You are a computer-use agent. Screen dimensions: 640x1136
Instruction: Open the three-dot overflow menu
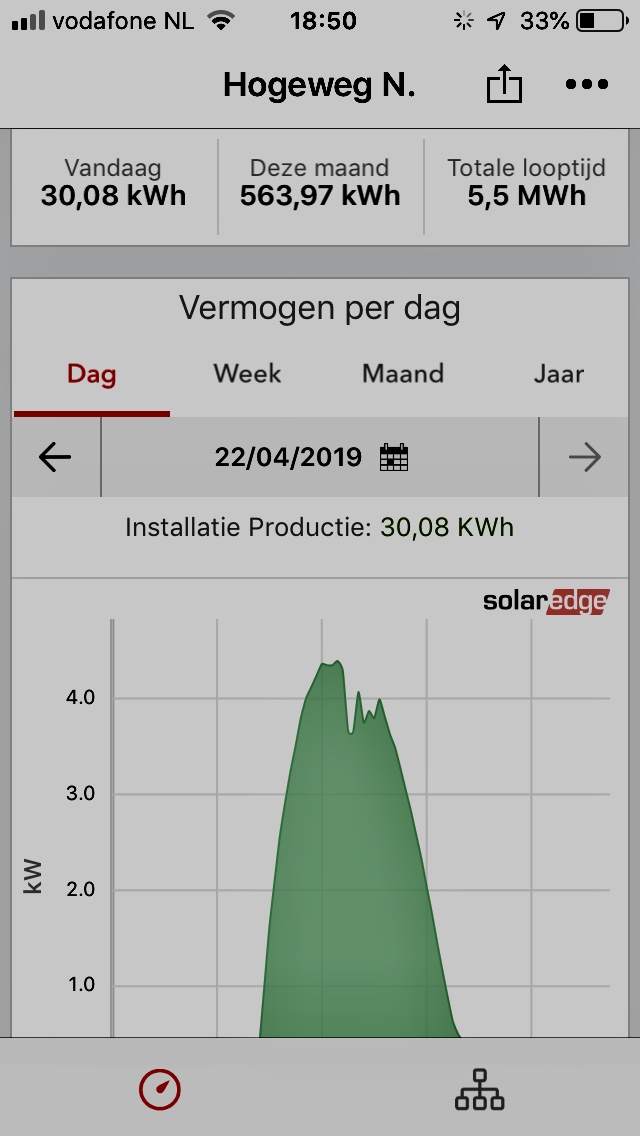coord(586,84)
